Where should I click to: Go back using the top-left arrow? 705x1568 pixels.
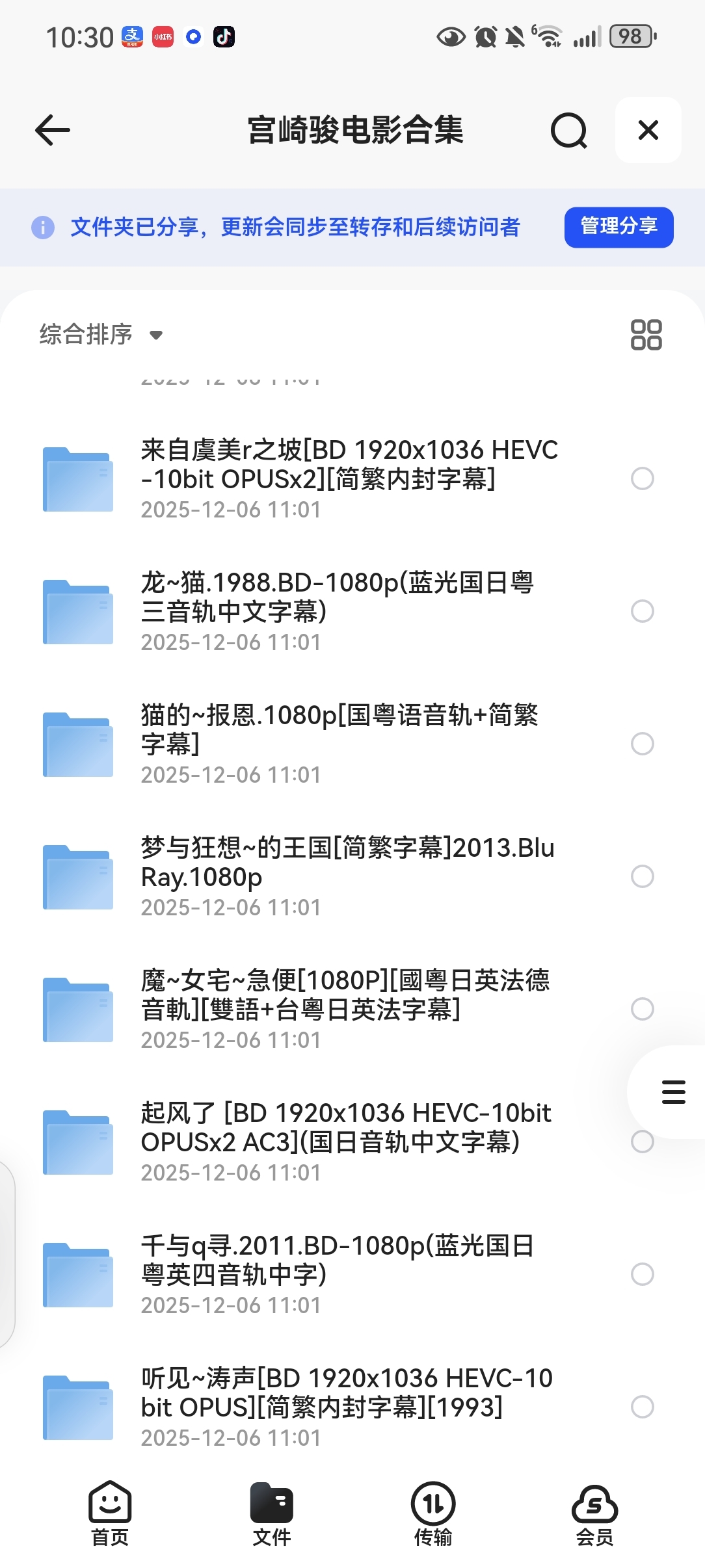[x=53, y=130]
